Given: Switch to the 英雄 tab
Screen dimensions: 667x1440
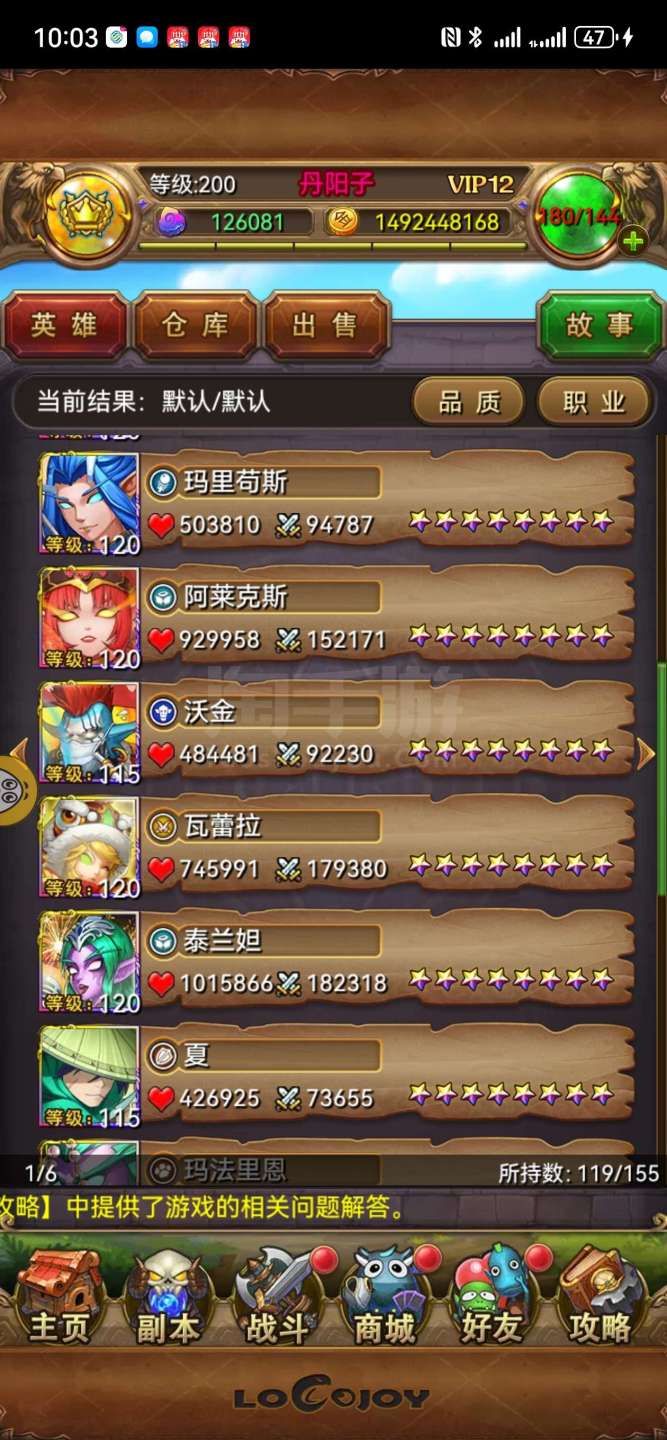Looking at the screenshot, I should coord(64,325).
